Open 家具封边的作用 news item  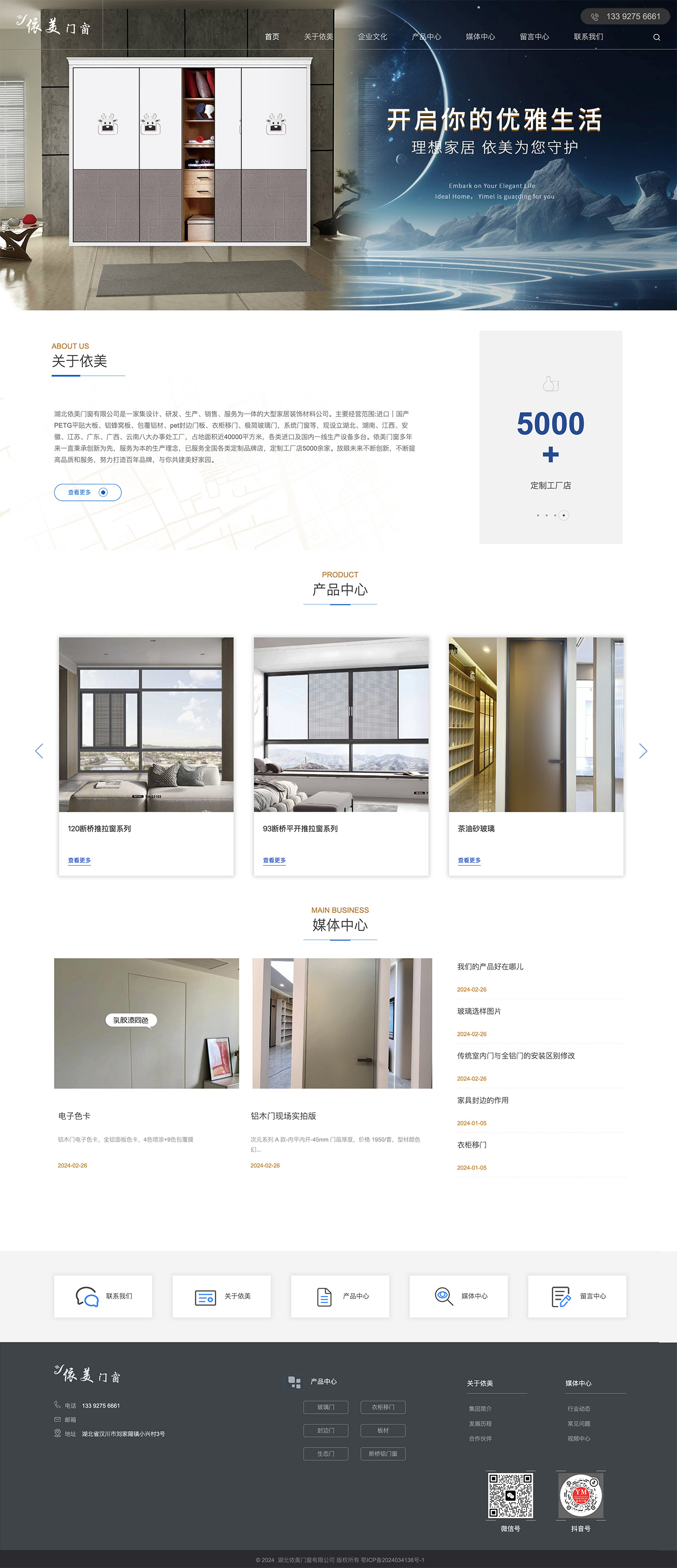pyautogui.click(x=482, y=1100)
